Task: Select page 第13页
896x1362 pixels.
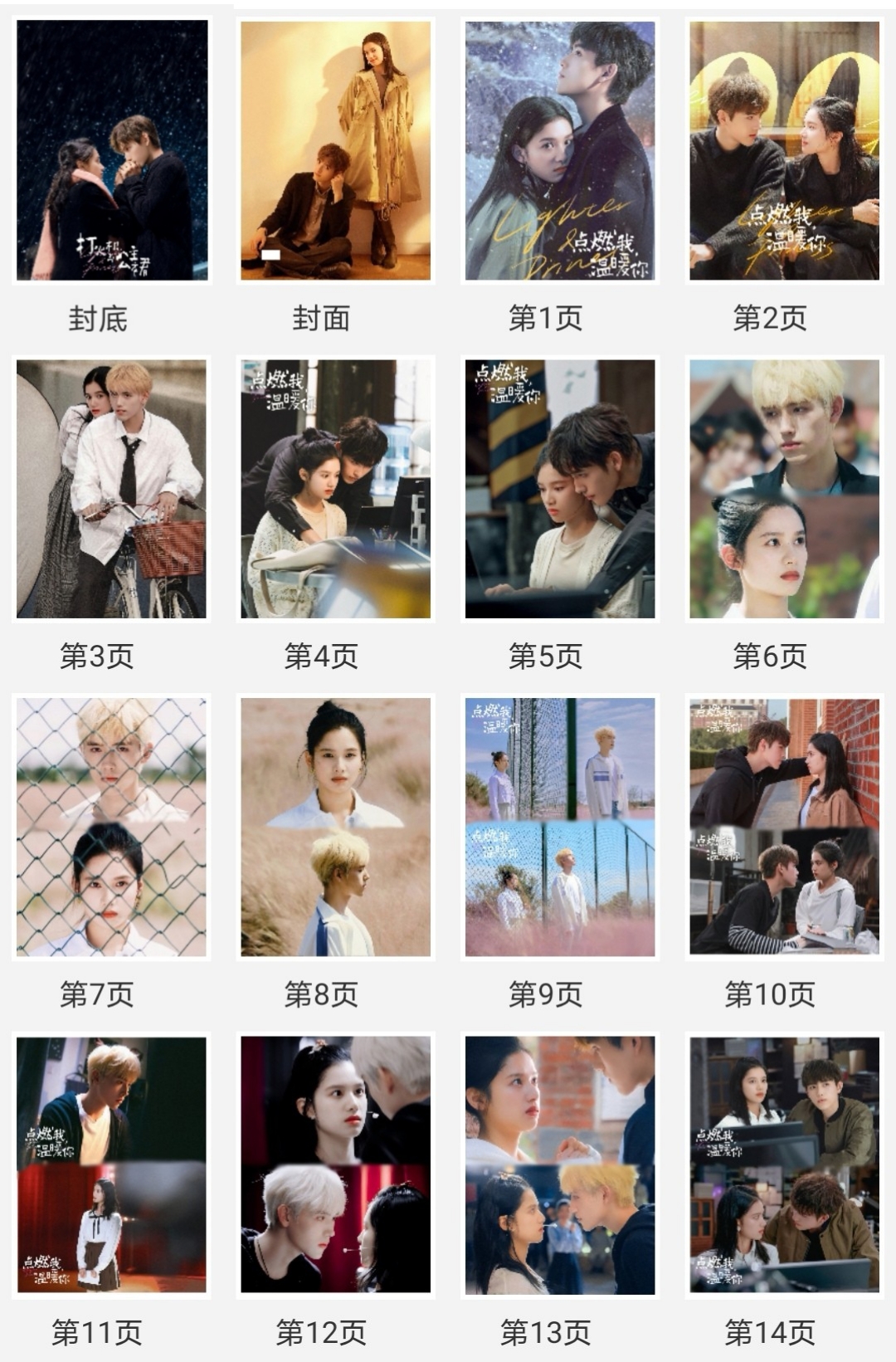Action: (560, 1165)
